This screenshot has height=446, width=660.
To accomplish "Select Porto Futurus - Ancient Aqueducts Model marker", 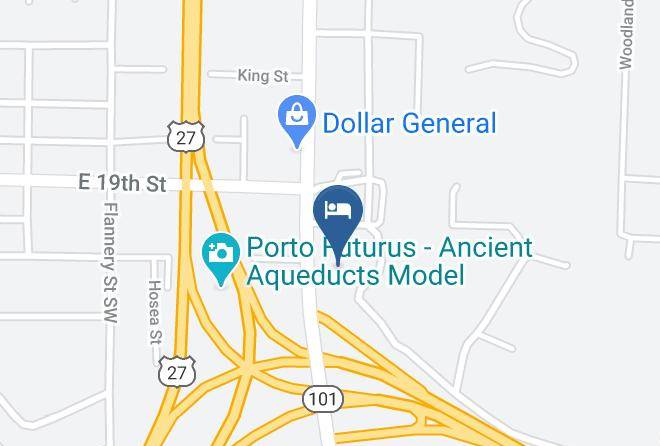I will click(x=219, y=253).
